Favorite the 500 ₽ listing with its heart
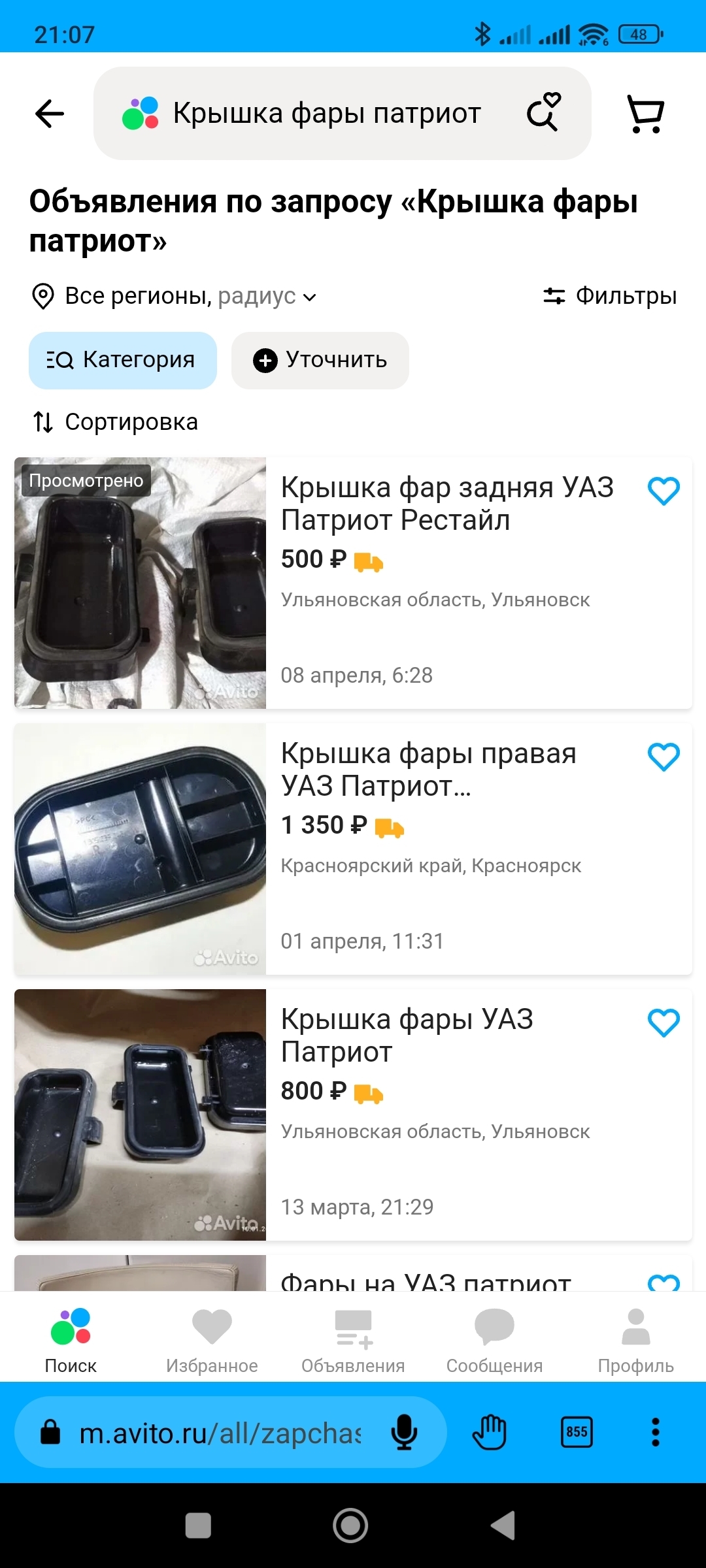Screen dimensions: 706x1568 (x=664, y=491)
